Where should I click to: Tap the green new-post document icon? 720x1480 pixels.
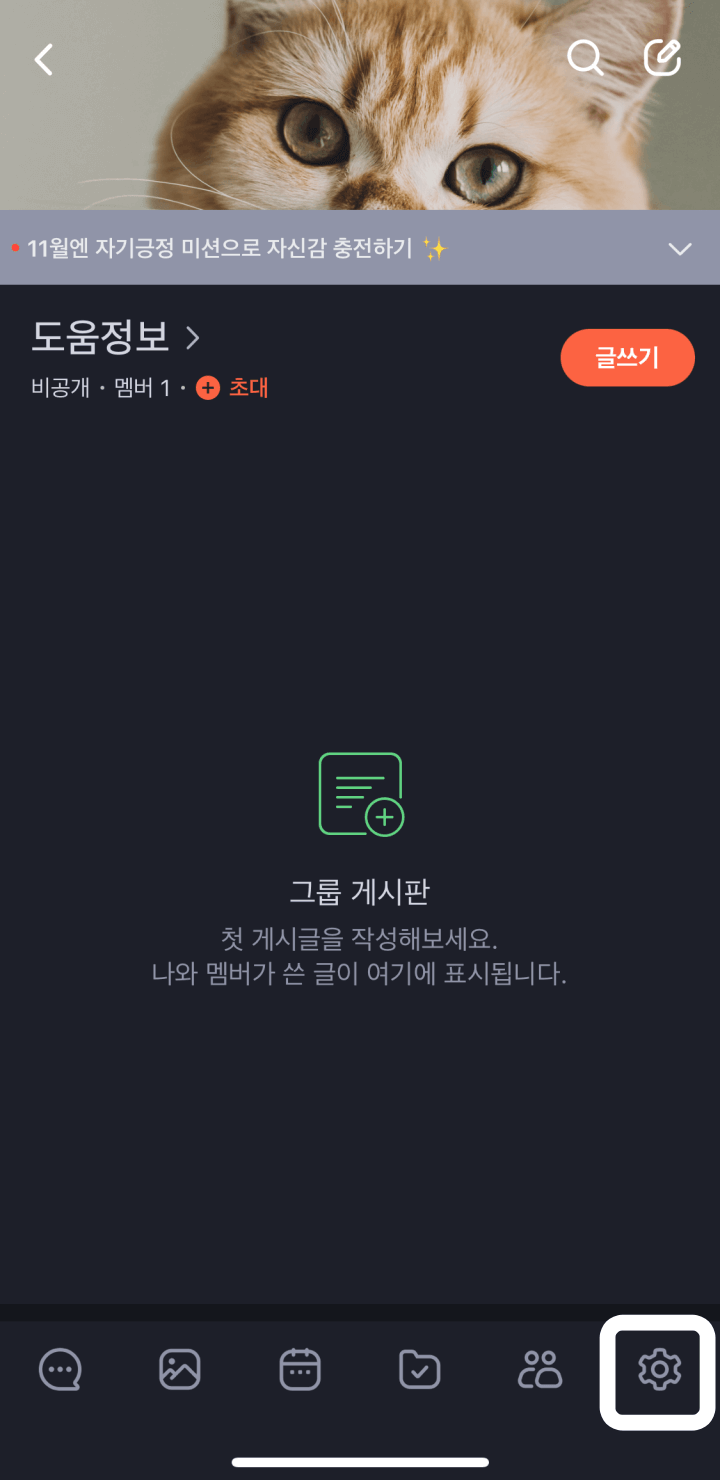pyautogui.click(x=361, y=793)
